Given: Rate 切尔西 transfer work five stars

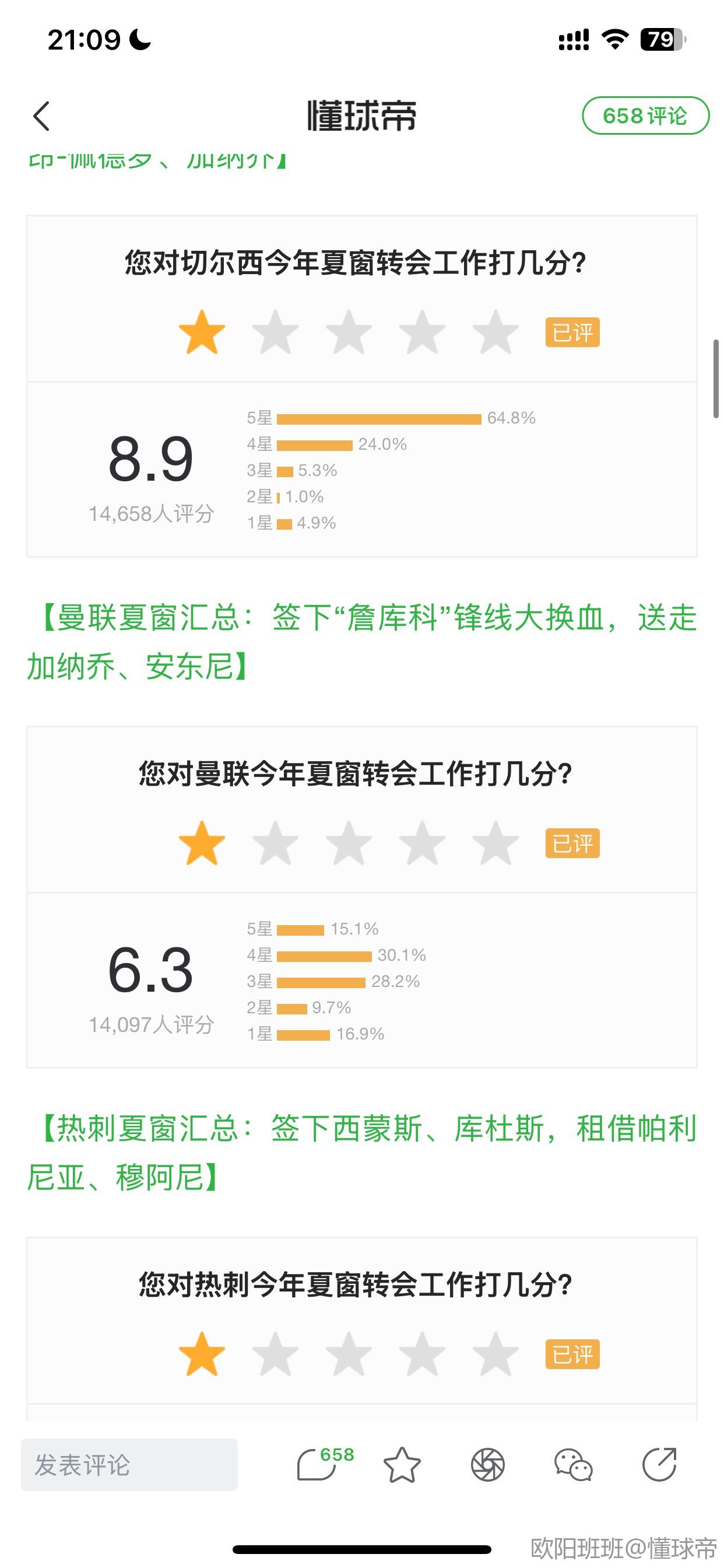Looking at the screenshot, I should pos(496,332).
